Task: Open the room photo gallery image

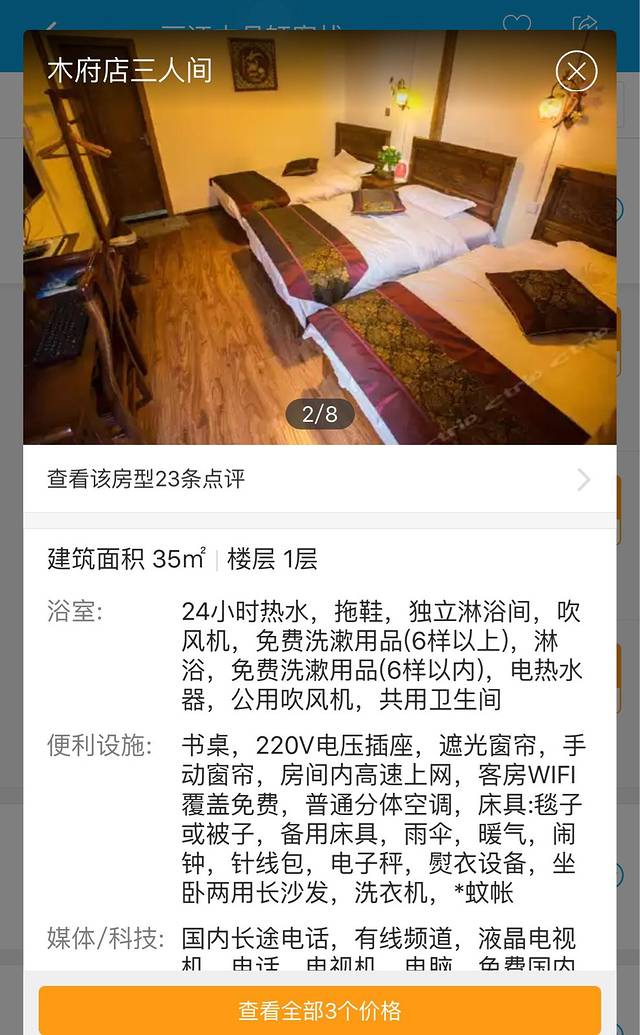Action: tap(320, 260)
